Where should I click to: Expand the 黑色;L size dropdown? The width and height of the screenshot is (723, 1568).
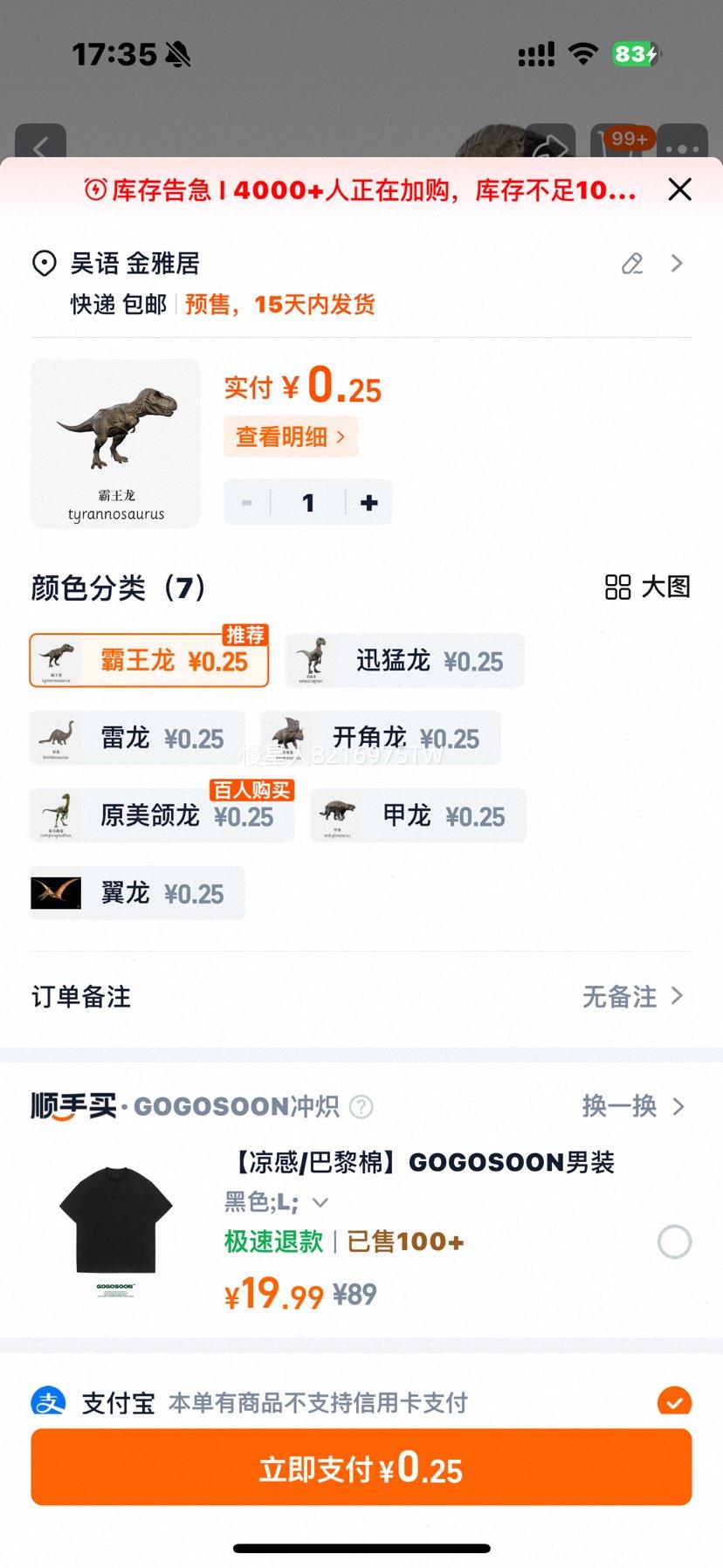(x=320, y=1201)
